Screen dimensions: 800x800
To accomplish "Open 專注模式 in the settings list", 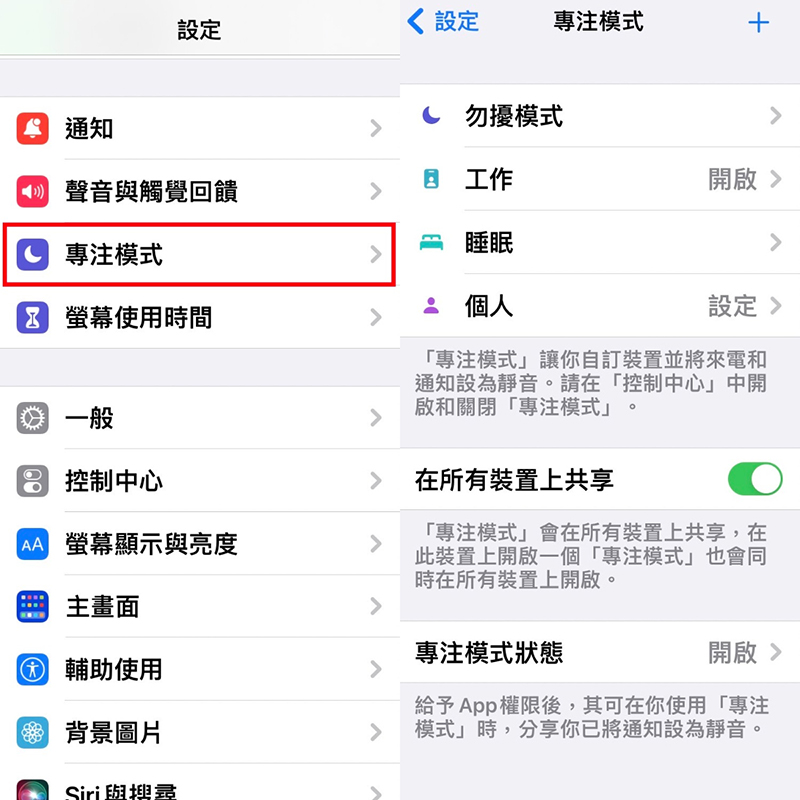I will pyautogui.click(x=200, y=255).
